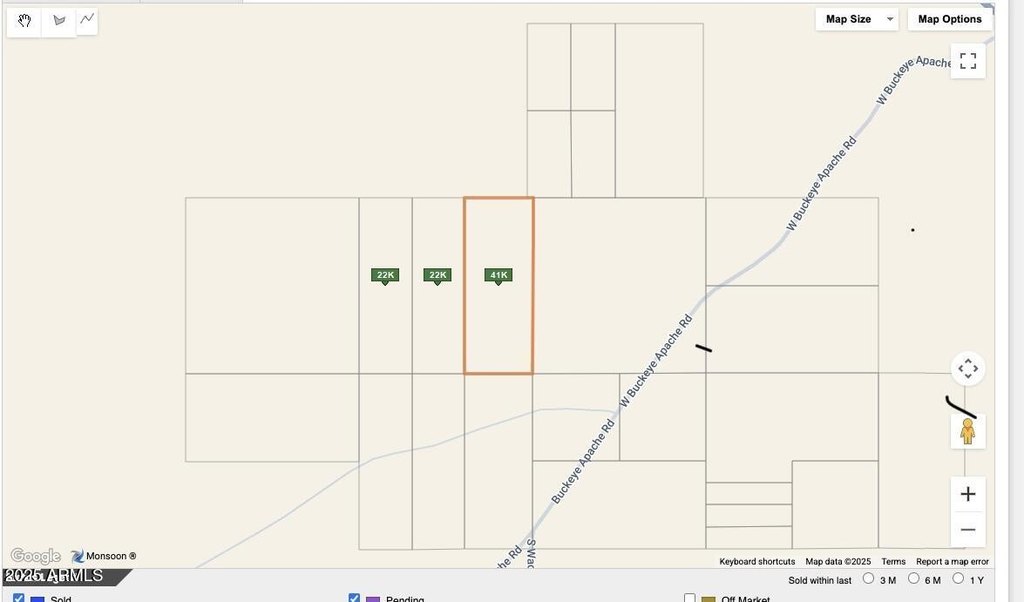Uncheck the Sold checkbox
The image size is (1024, 602).
click(x=18, y=598)
